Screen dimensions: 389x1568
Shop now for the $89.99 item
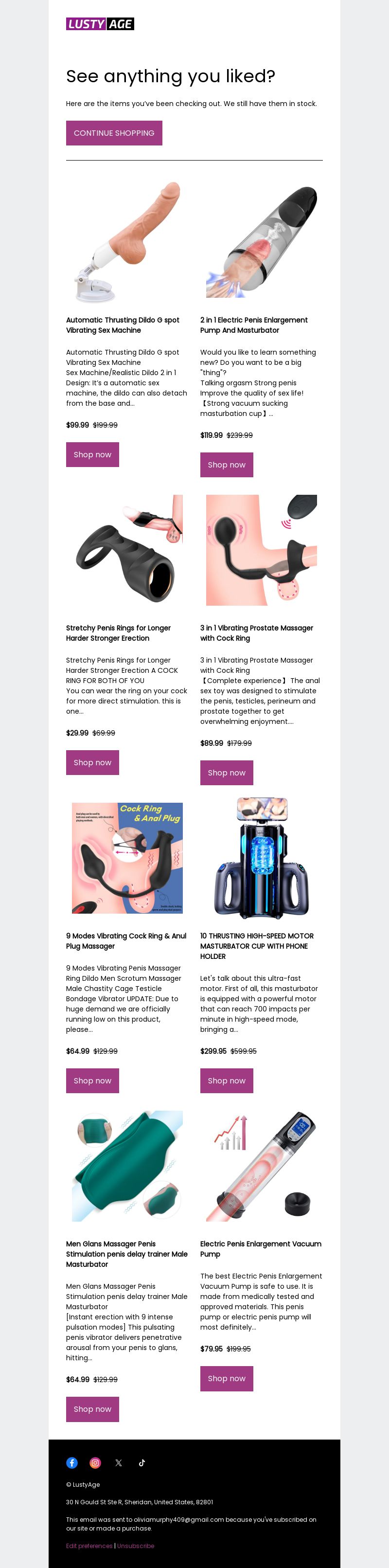(x=227, y=773)
